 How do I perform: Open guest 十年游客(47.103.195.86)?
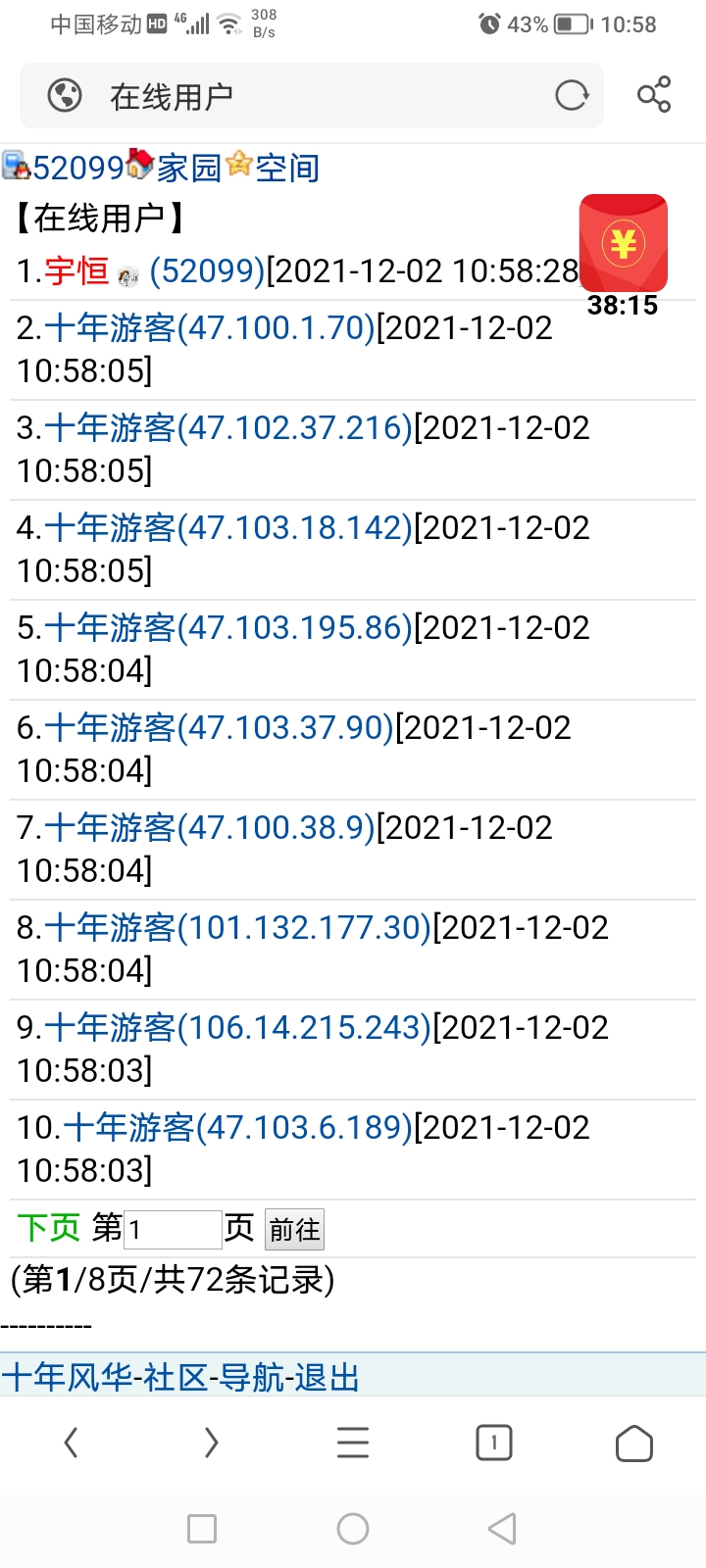[228, 627]
